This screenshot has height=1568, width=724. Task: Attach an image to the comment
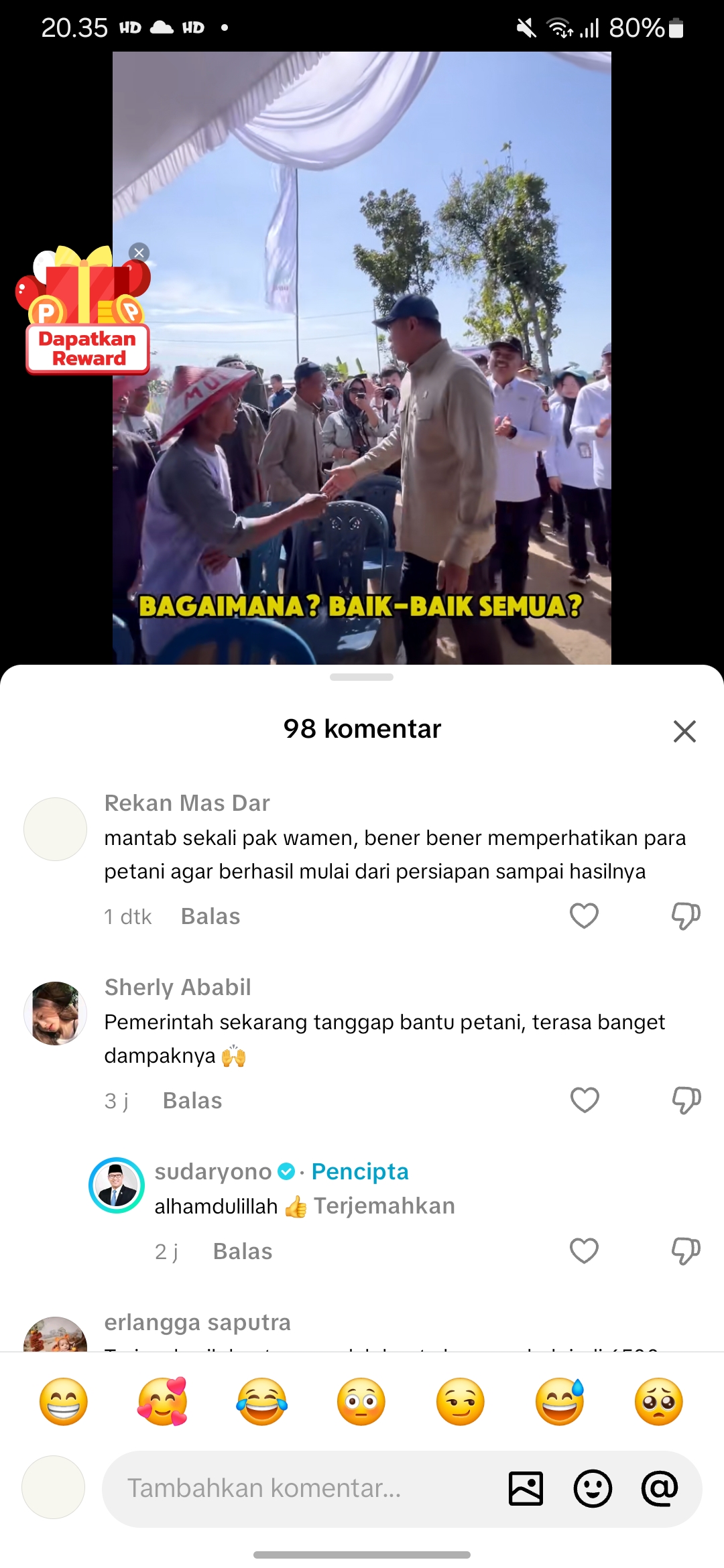526,1488
